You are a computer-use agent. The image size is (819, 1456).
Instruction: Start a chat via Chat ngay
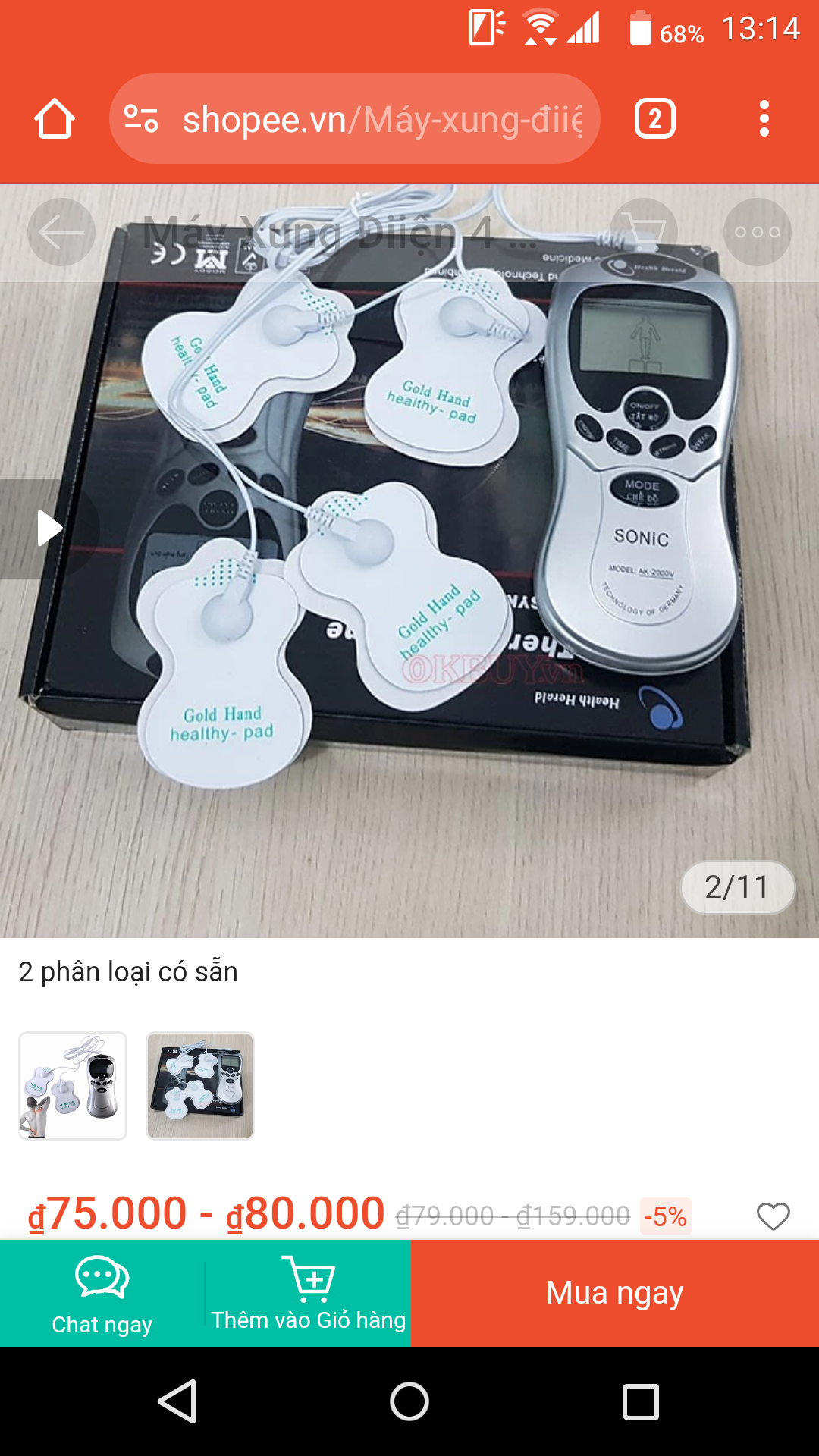coord(102,1294)
